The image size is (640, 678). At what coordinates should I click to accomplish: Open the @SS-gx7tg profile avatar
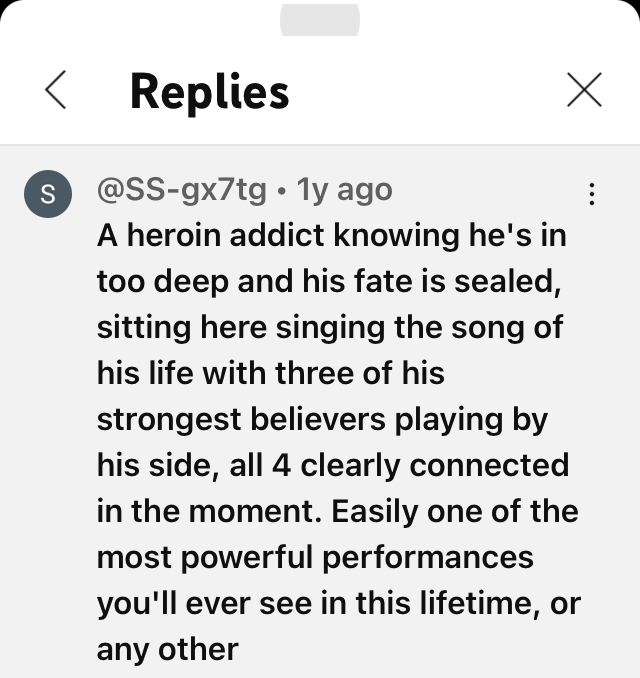pyautogui.click(x=47, y=195)
